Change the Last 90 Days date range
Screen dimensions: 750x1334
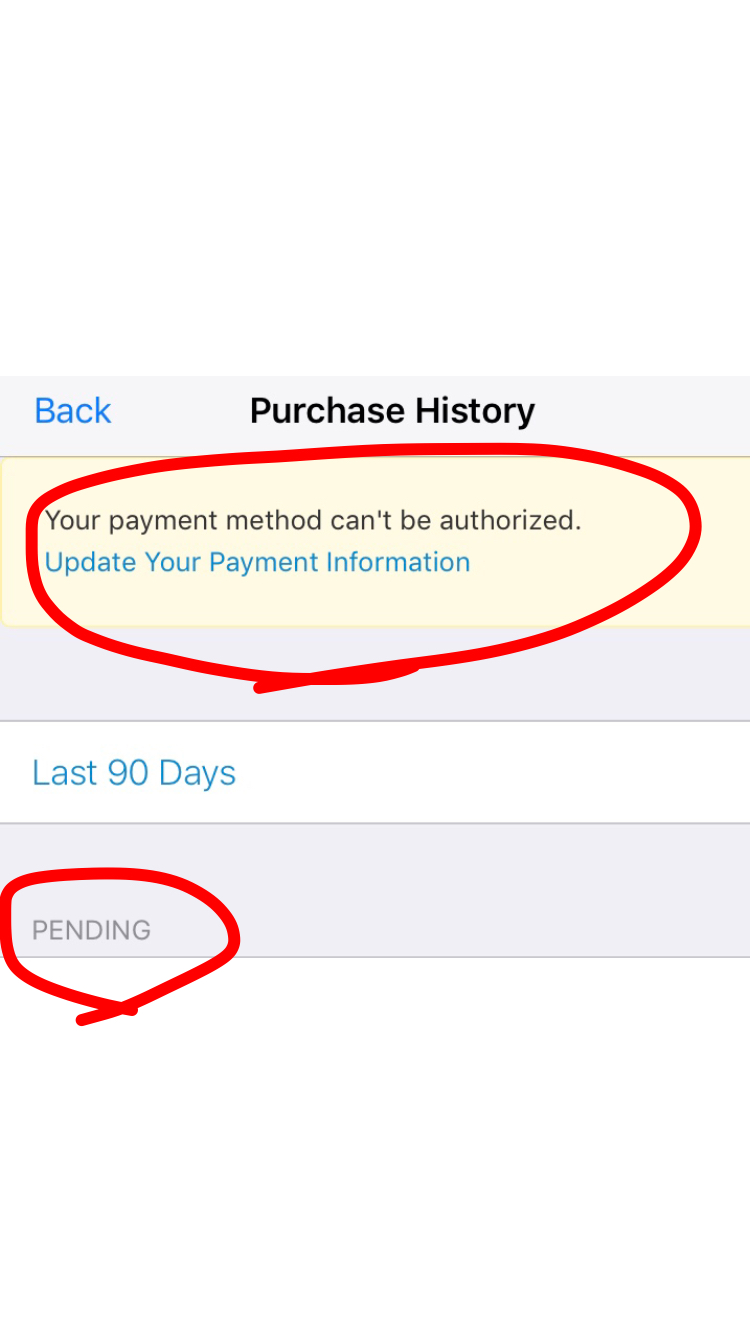(x=134, y=773)
